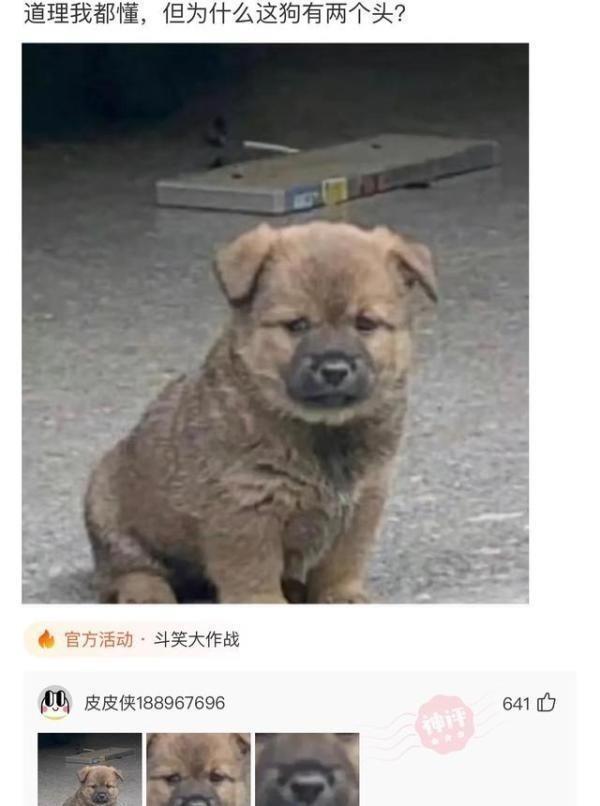Open the 官方活动 斗笑大作战 activity tag
The height and width of the screenshot is (806, 600).
point(138,640)
